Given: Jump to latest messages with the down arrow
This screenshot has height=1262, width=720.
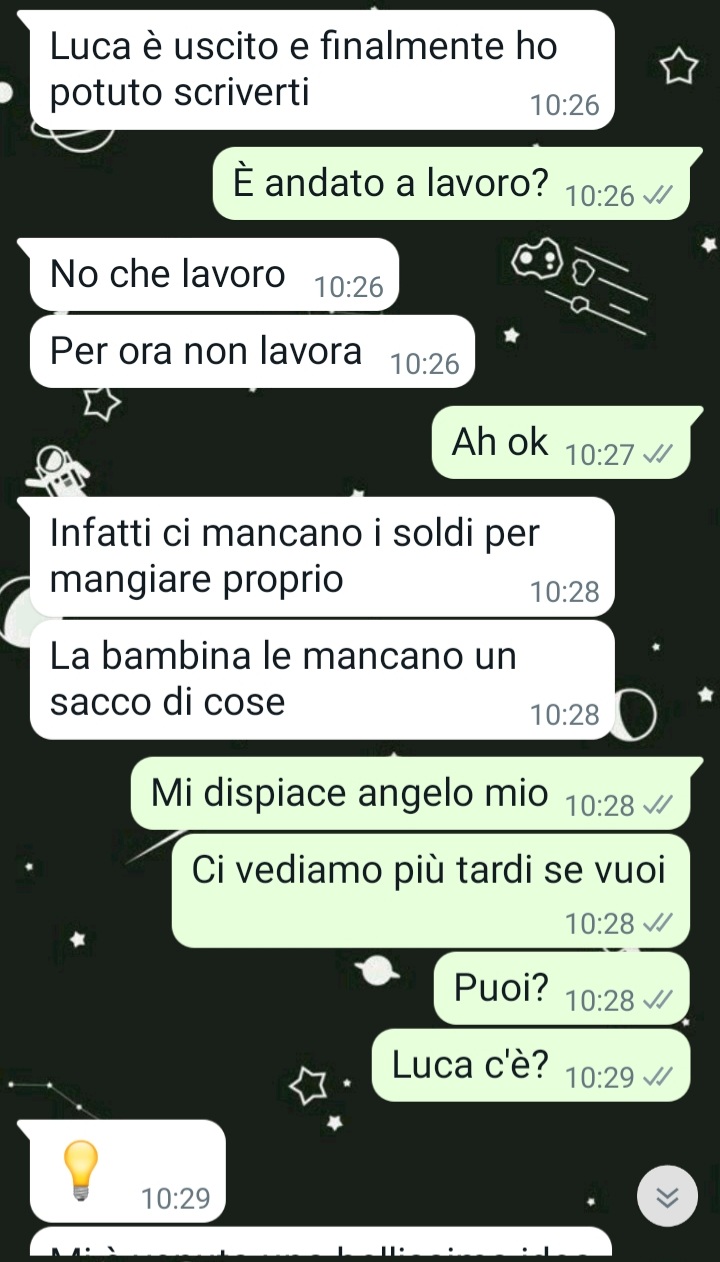Looking at the screenshot, I should pyautogui.click(x=667, y=1196).
